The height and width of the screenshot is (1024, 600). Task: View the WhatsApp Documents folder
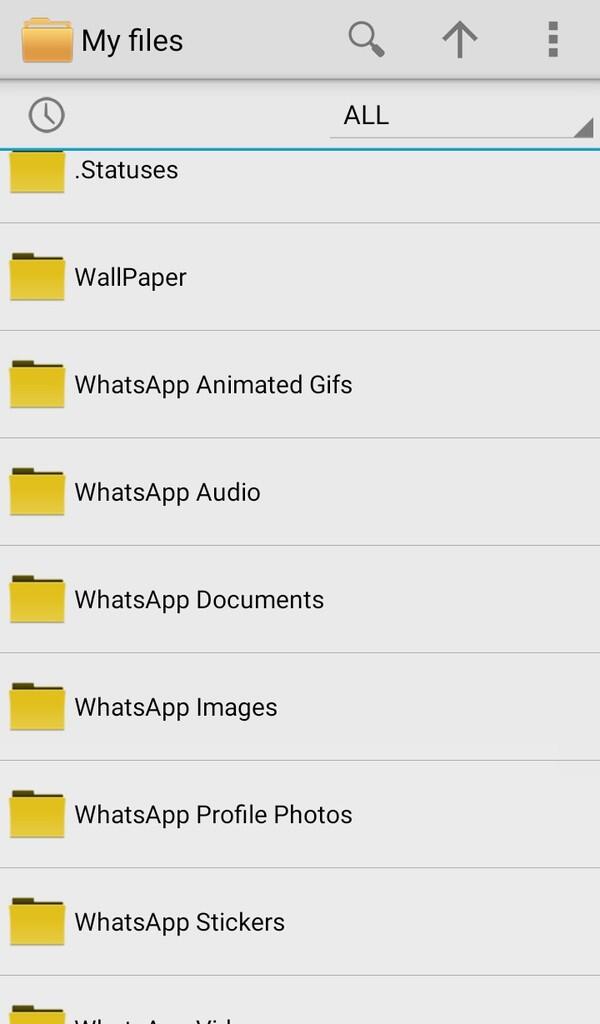coord(199,600)
